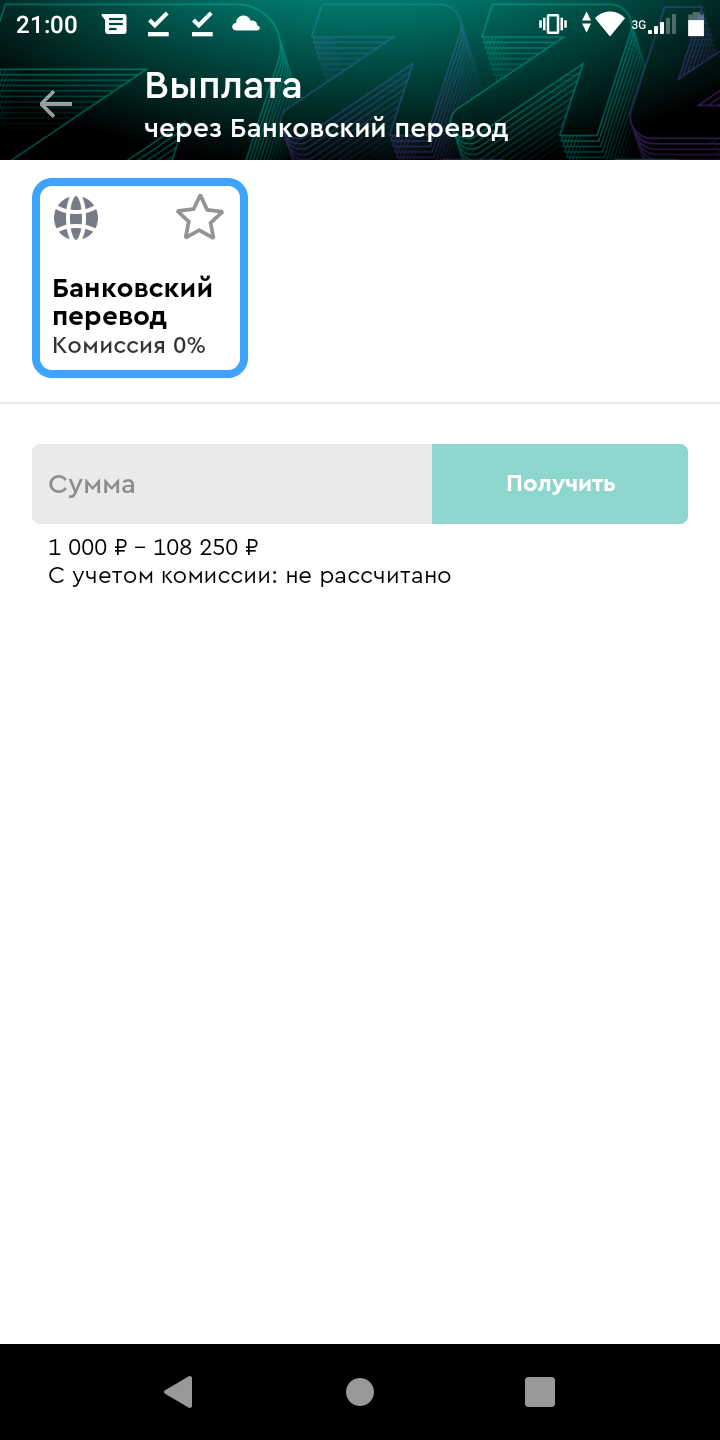Tap the Получить button
The height and width of the screenshot is (1440, 720).
click(560, 484)
